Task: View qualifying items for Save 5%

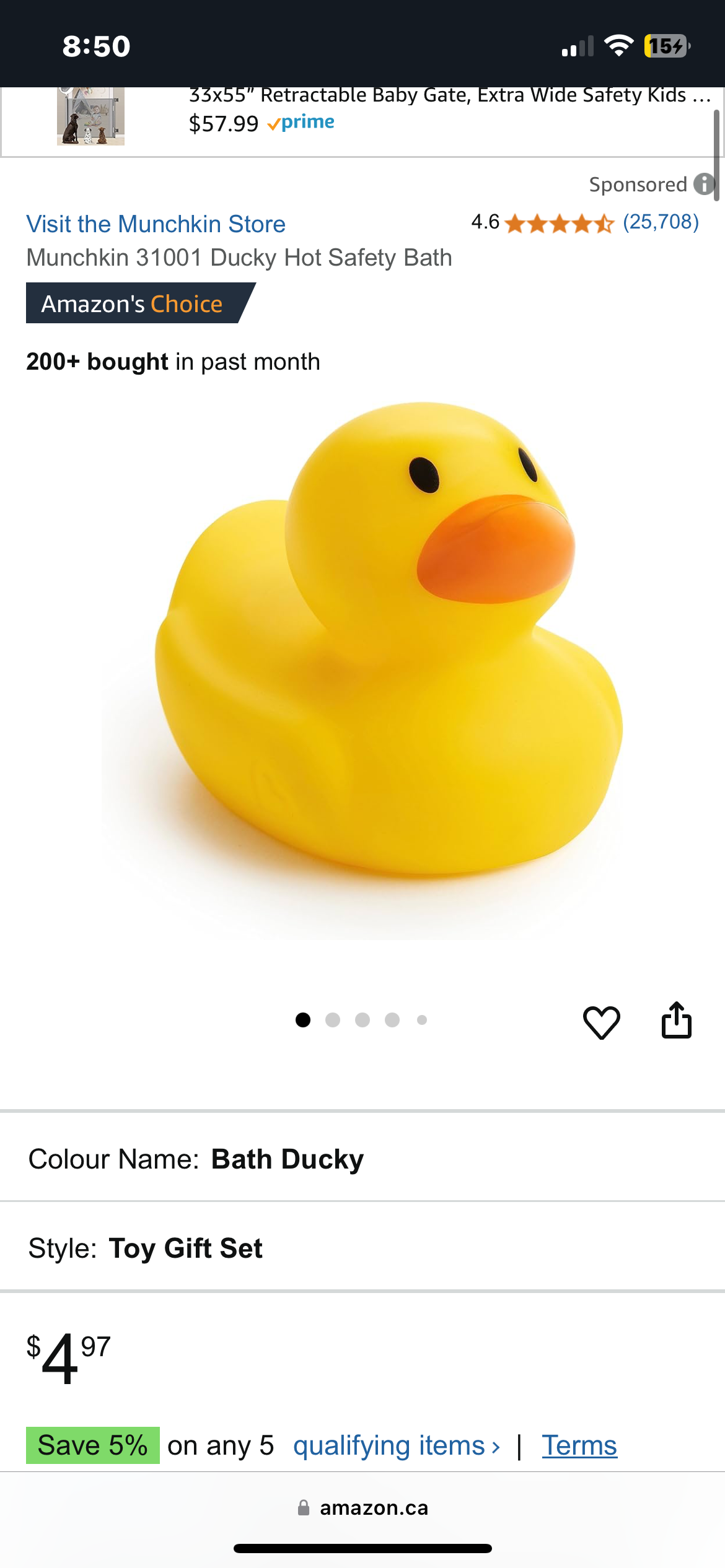Action: 396,1446
